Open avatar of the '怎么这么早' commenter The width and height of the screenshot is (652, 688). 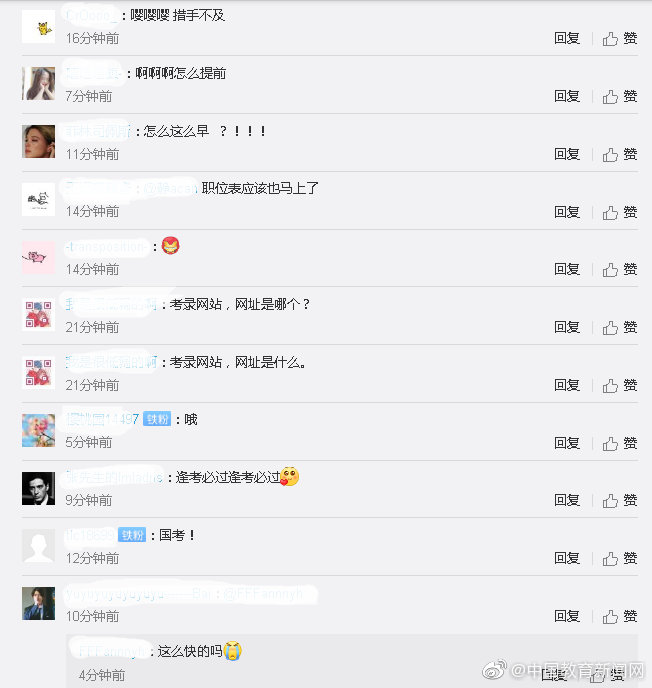point(38,142)
